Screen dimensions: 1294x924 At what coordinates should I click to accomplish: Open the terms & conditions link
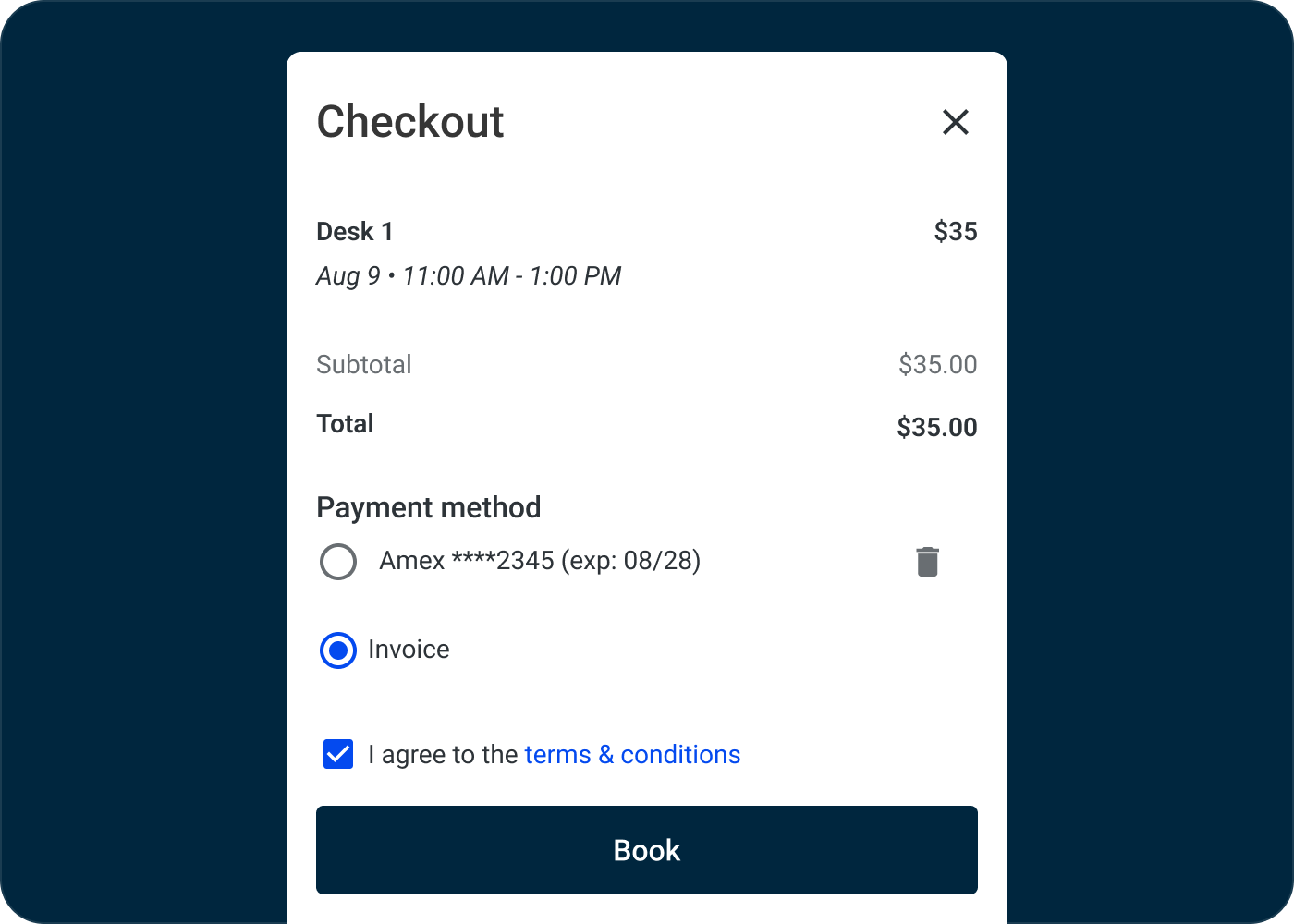click(x=632, y=755)
